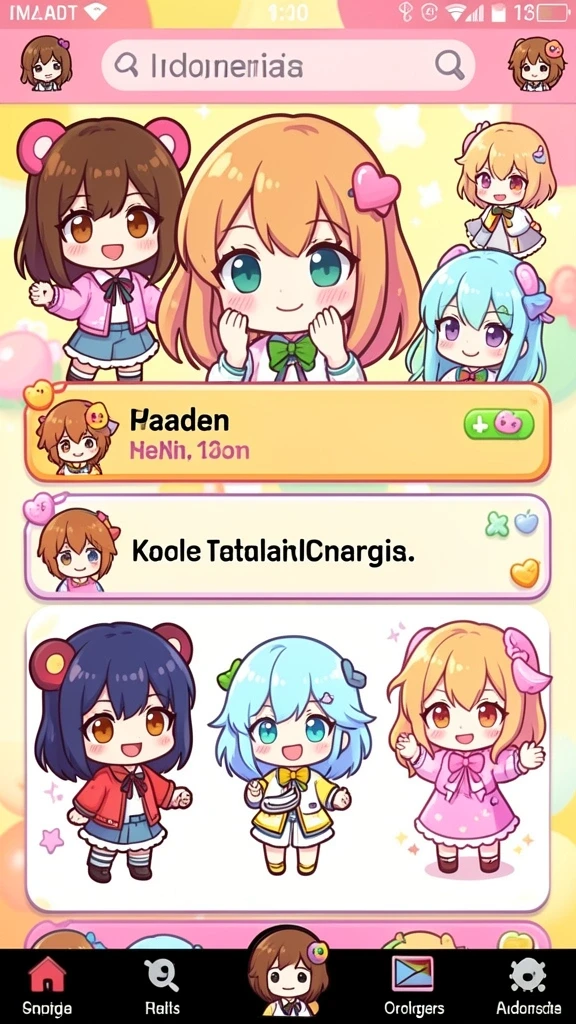Viewport: 576px width, 1024px height.
Task: Open the avatar with the orange hair clip
Action: pos(536,63)
